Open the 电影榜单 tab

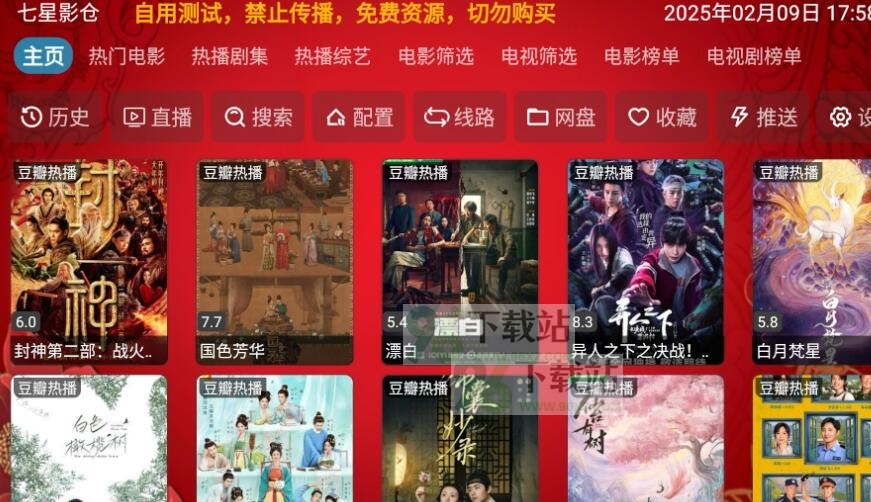[x=641, y=56]
